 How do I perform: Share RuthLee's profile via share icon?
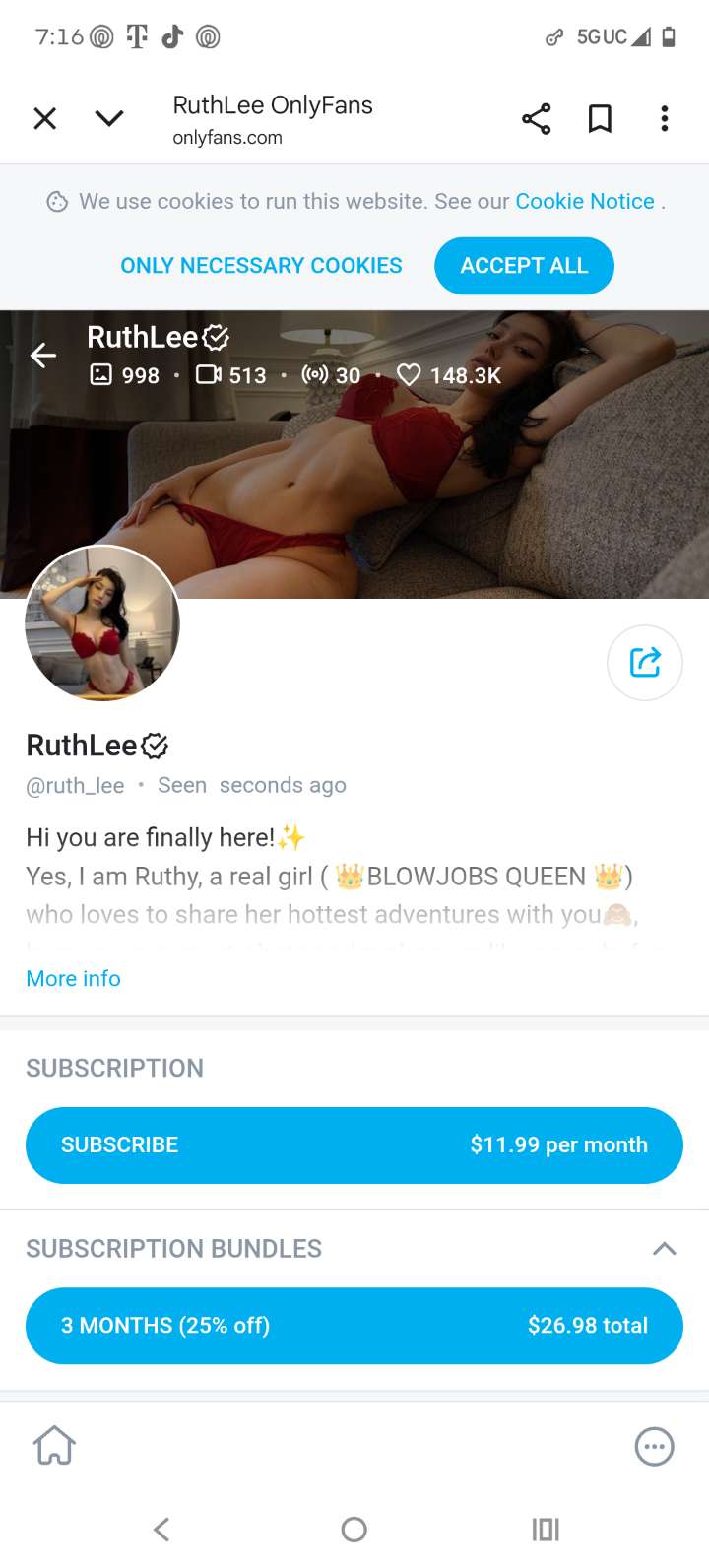tap(645, 662)
